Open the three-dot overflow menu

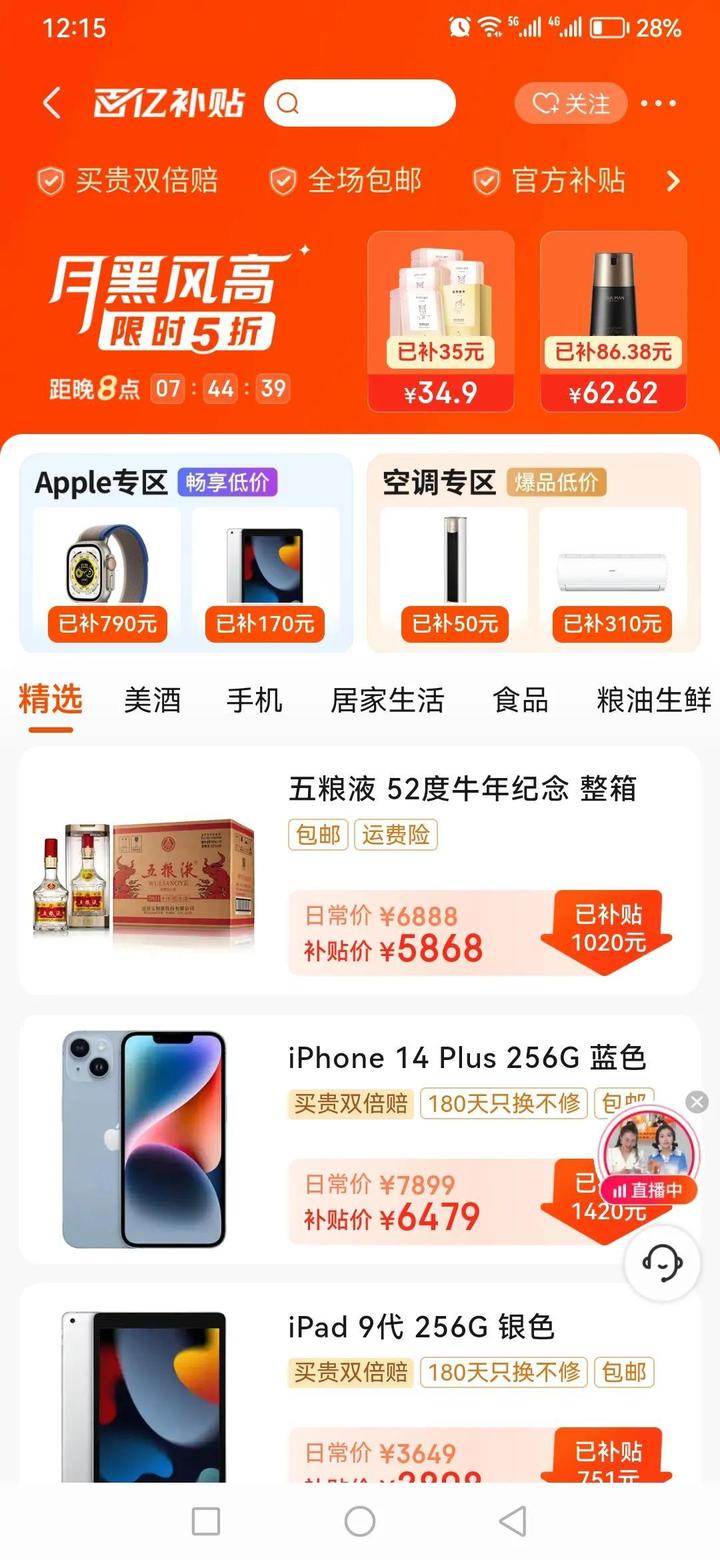pos(658,103)
